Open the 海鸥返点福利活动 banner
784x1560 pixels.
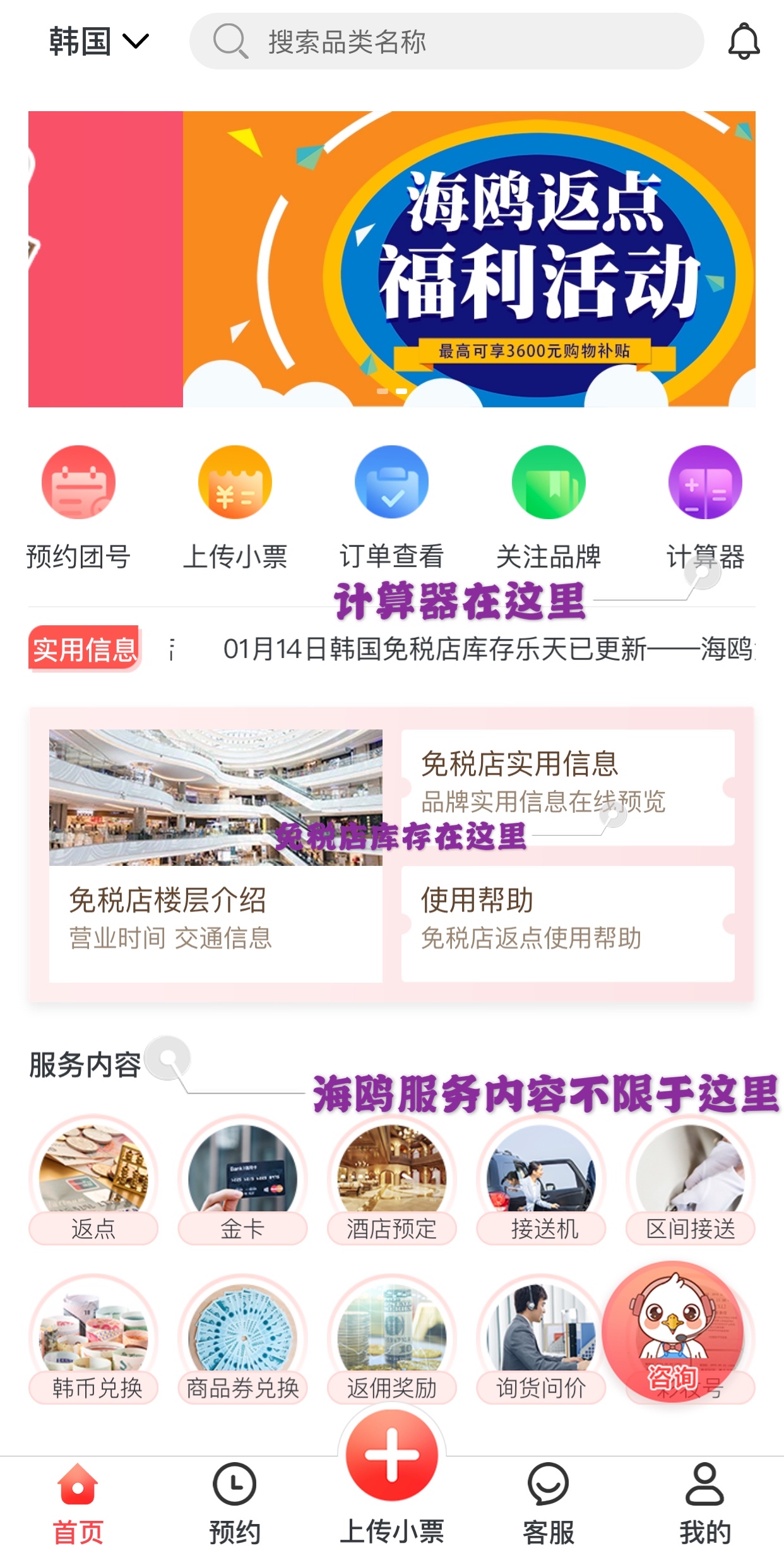point(468,259)
